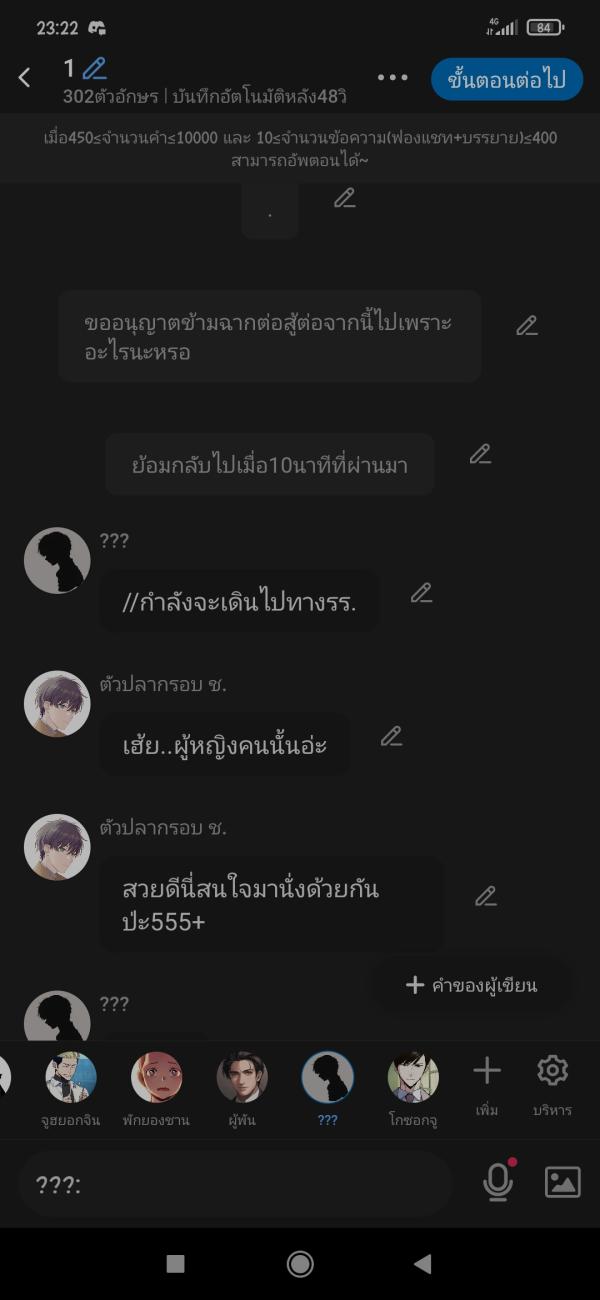Insert an image into the chat
This screenshot has width=600, height=1300.
(x=562, y=1182)
